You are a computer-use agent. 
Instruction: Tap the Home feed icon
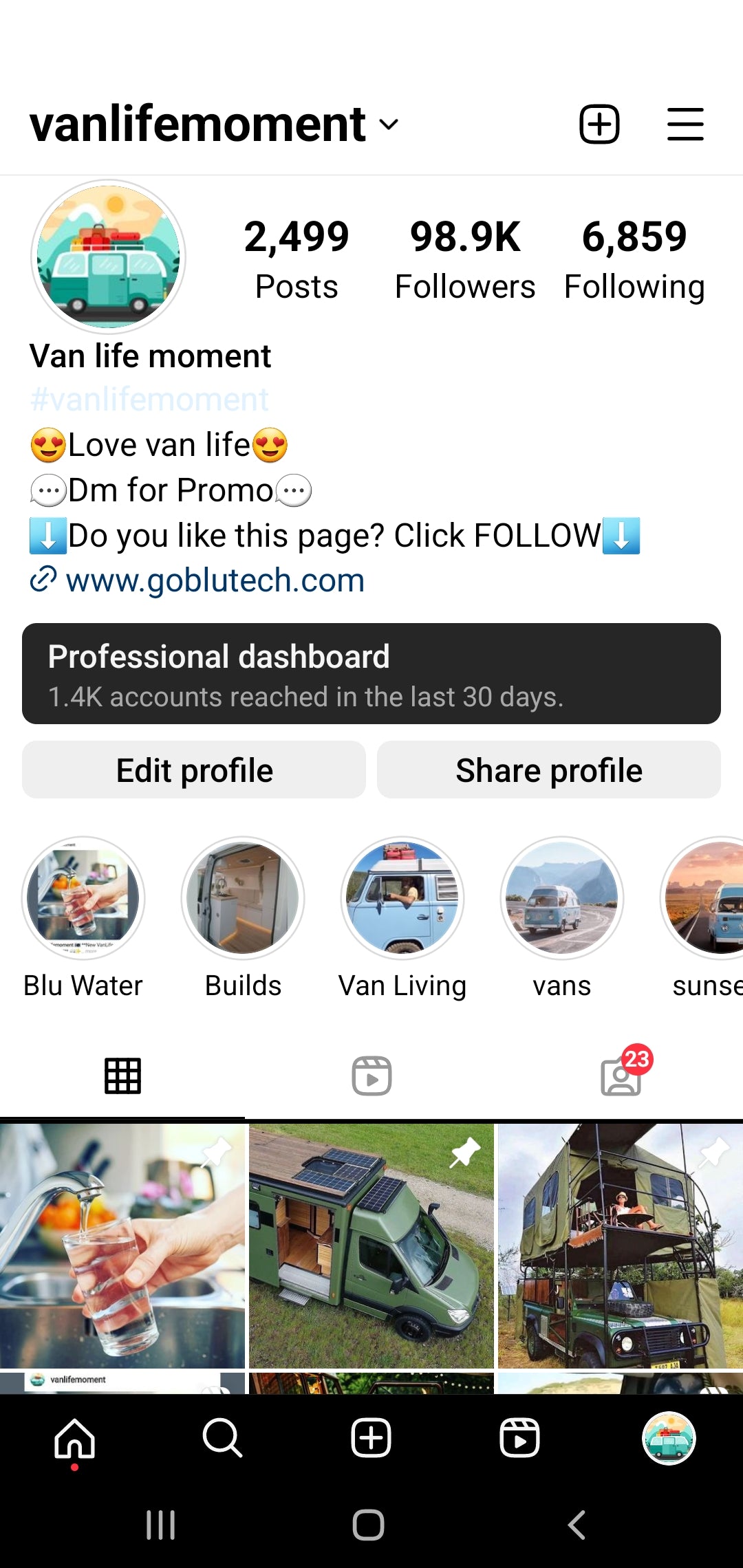[x=74, y=1437]
